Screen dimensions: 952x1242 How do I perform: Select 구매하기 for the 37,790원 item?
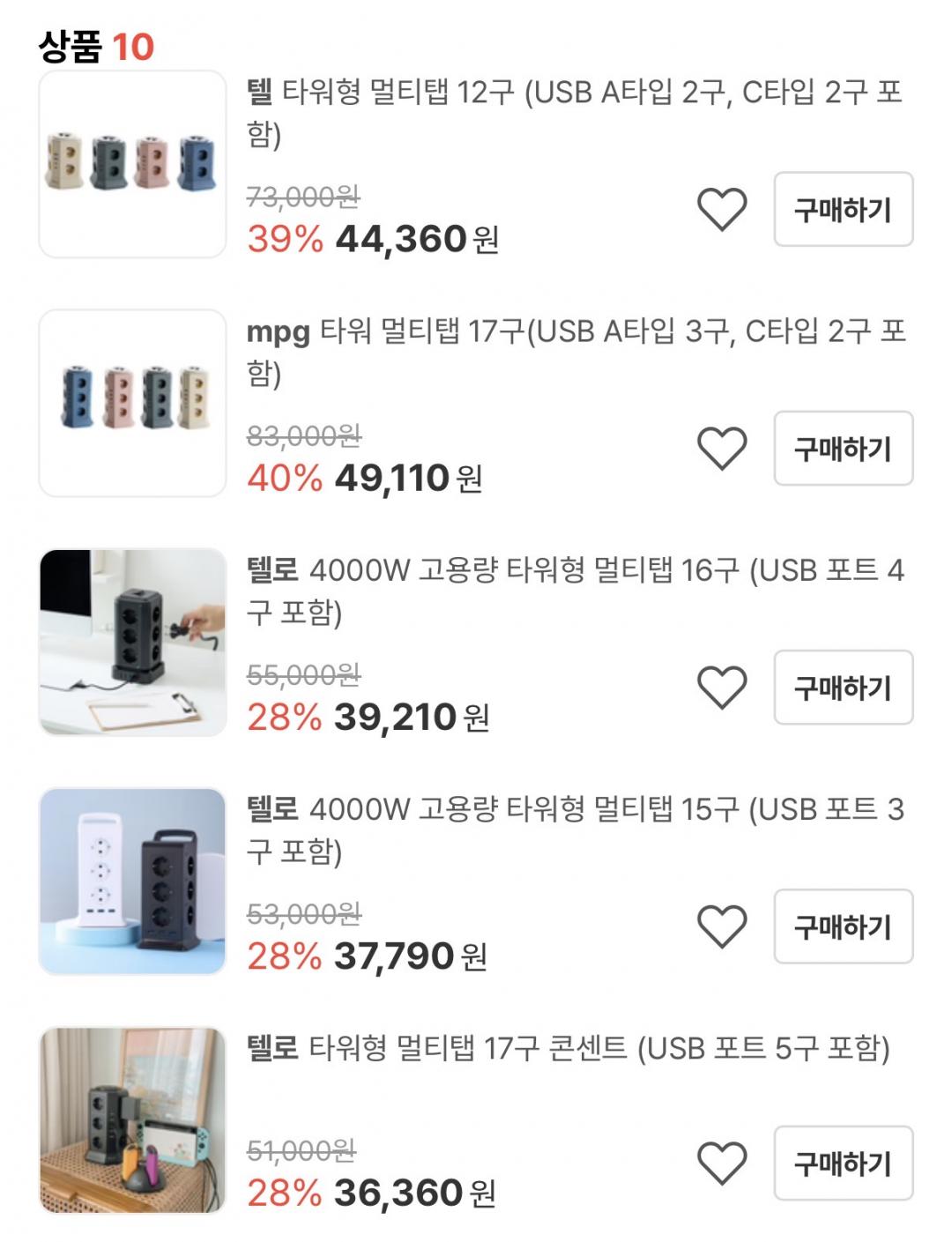point(843,926)
